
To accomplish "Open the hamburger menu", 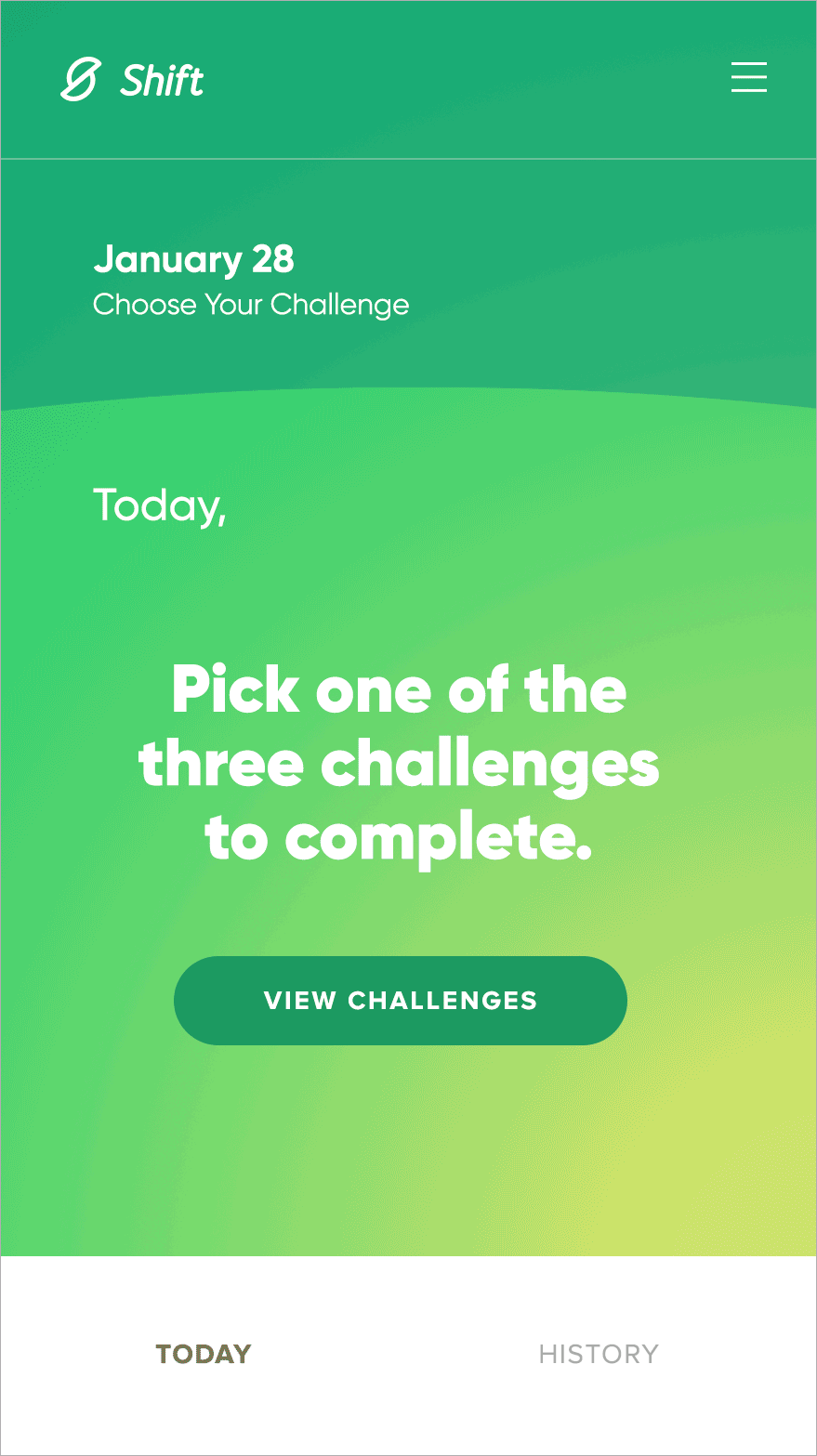I will [x=748, y=77].
